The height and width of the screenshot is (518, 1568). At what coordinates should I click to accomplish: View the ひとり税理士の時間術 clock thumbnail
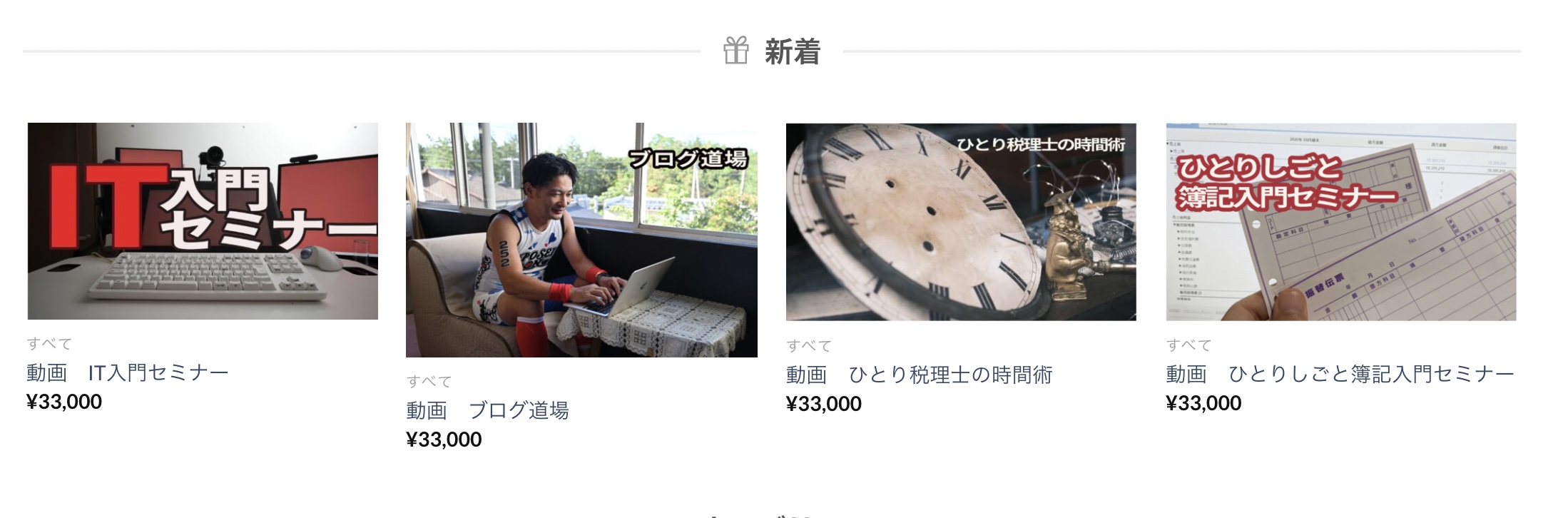pyautogui.click(x=961, y=222)
